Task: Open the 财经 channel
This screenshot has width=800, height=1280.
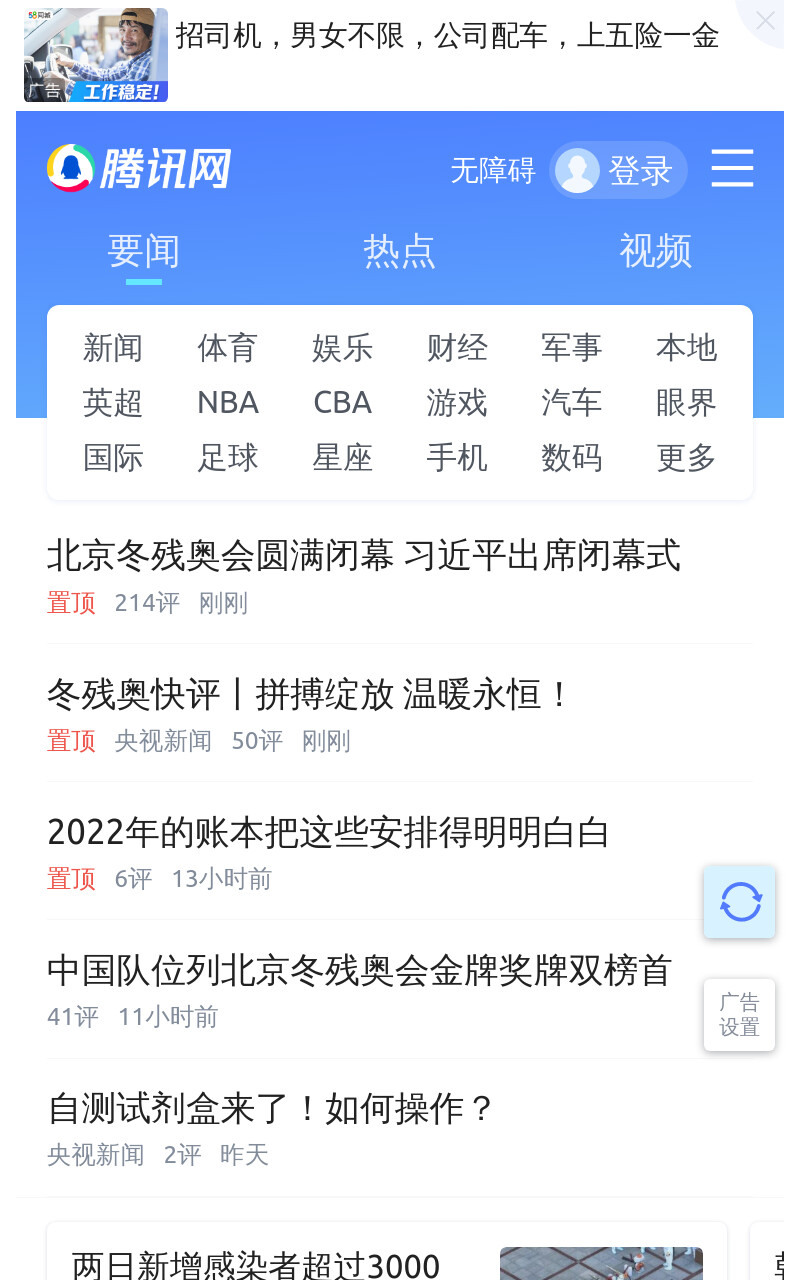Action: coord(457,348)
